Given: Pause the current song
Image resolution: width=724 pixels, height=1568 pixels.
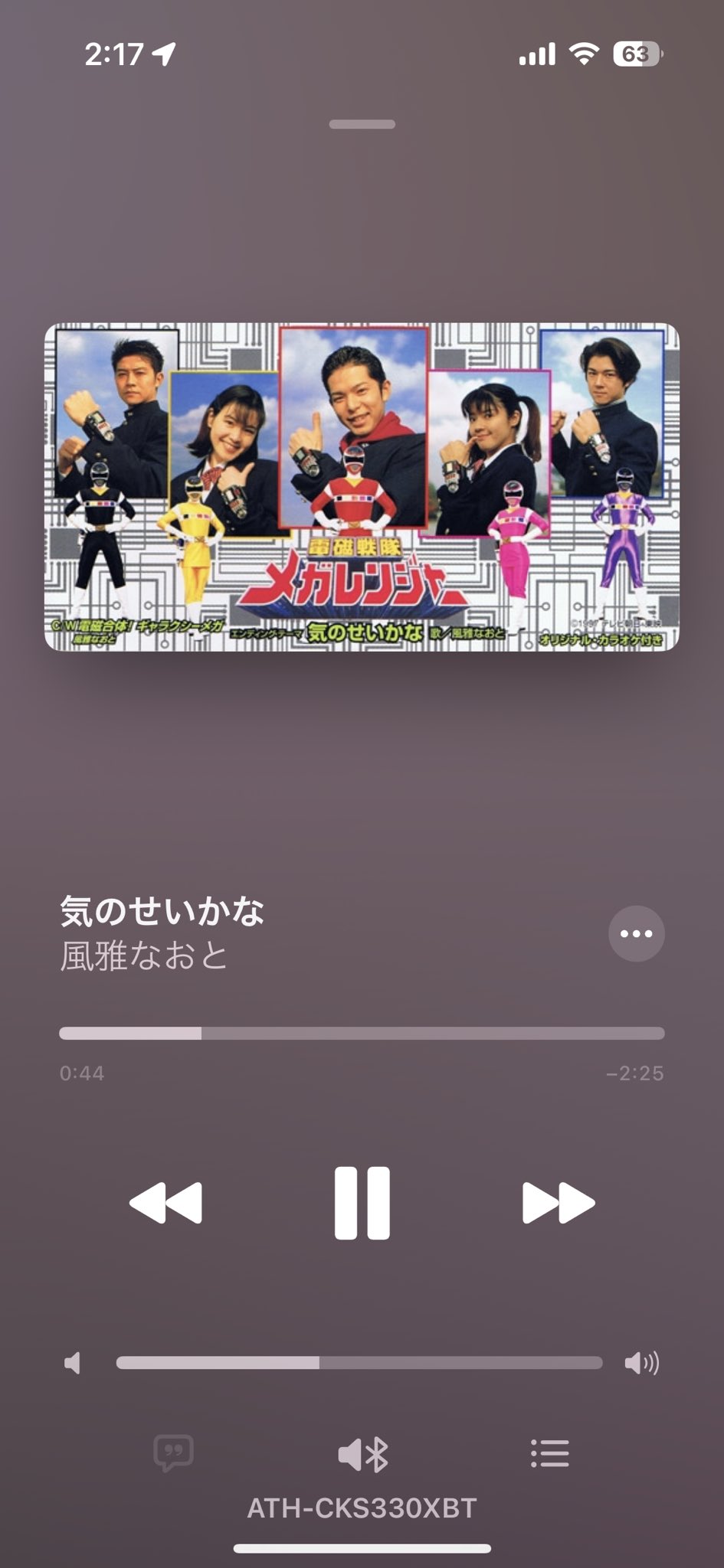Looking at the screenshot, I should tap(362, 1203).
